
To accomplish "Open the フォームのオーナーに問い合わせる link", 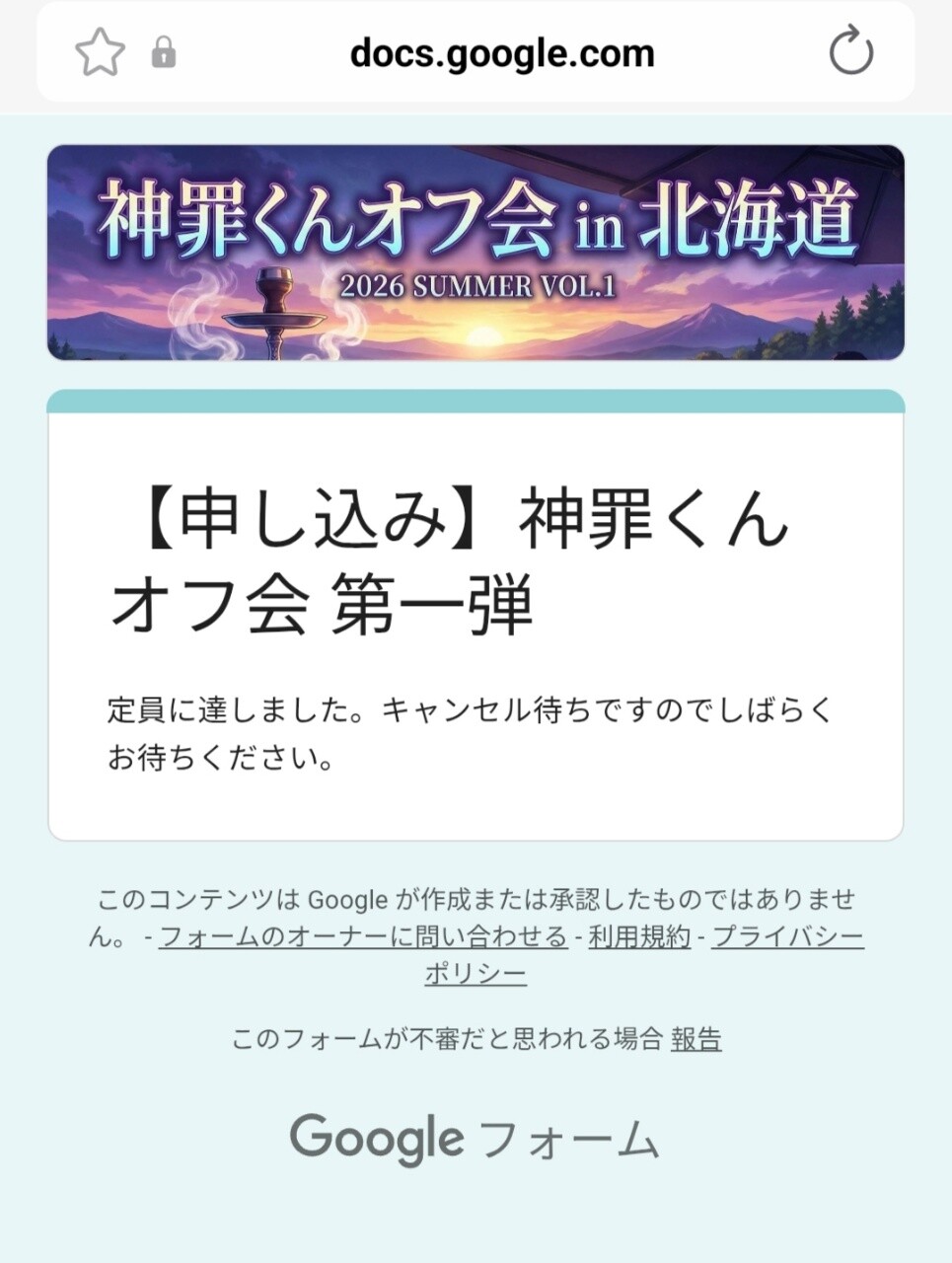I will tap(363, 936).
